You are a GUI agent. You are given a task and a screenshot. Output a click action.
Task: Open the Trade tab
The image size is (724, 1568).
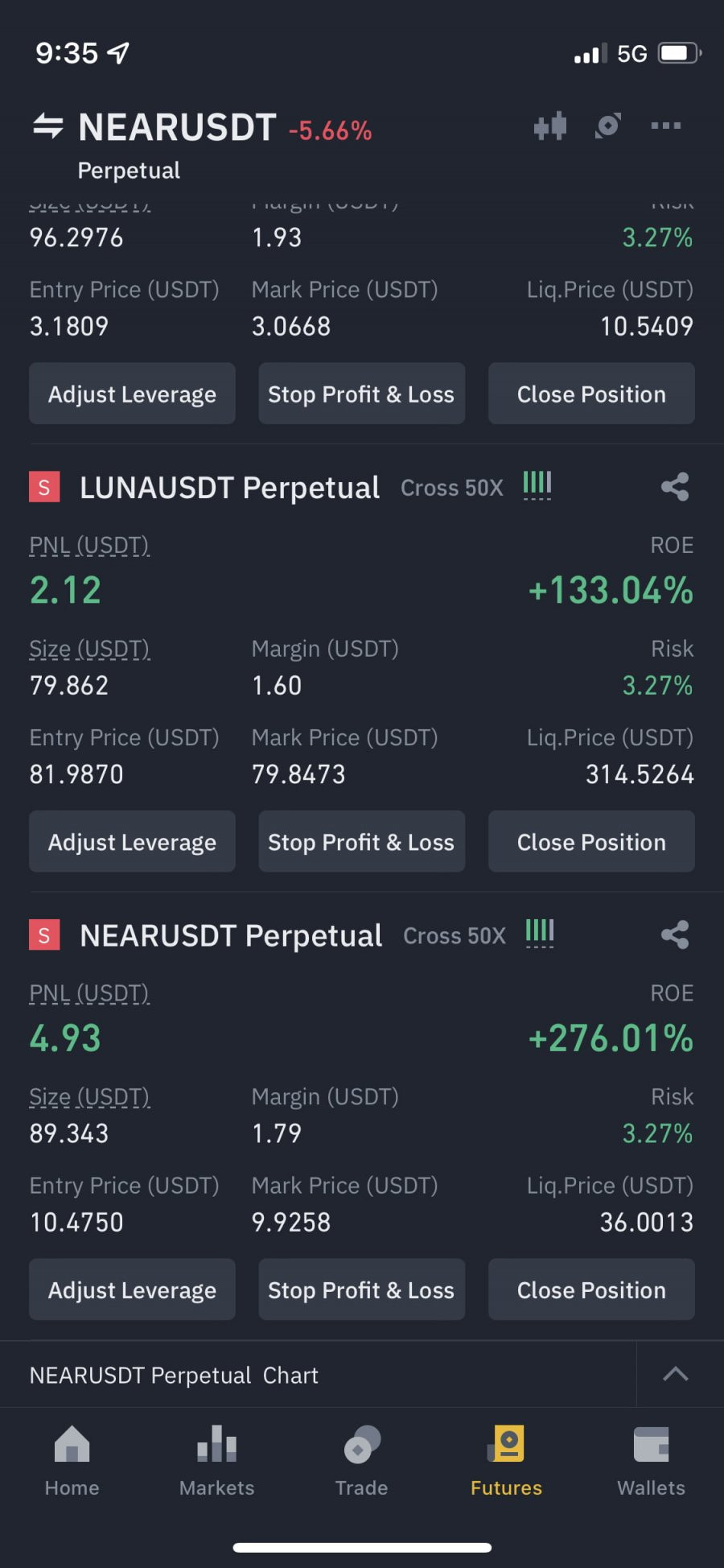[362, 1460]
